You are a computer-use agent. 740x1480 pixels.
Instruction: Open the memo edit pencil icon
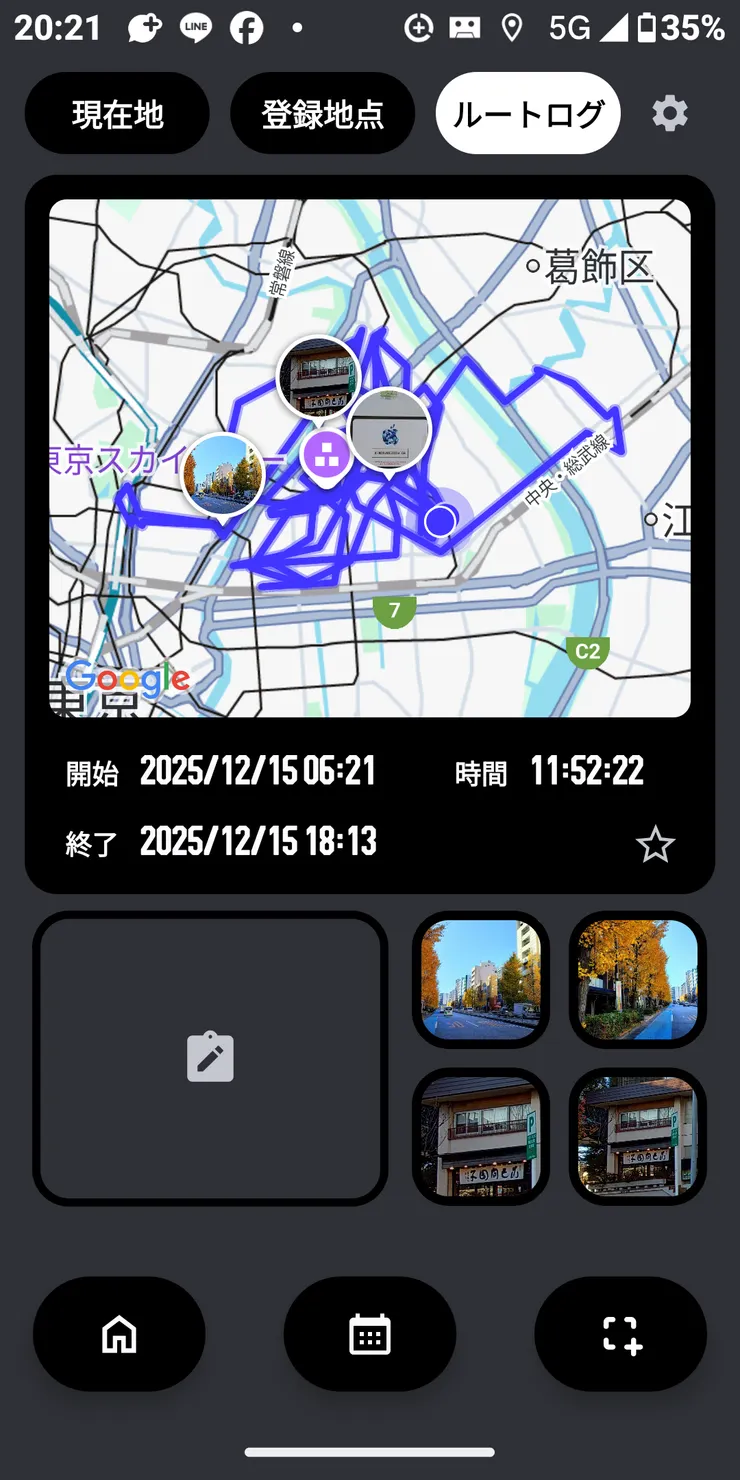(x=210, y=1058)
